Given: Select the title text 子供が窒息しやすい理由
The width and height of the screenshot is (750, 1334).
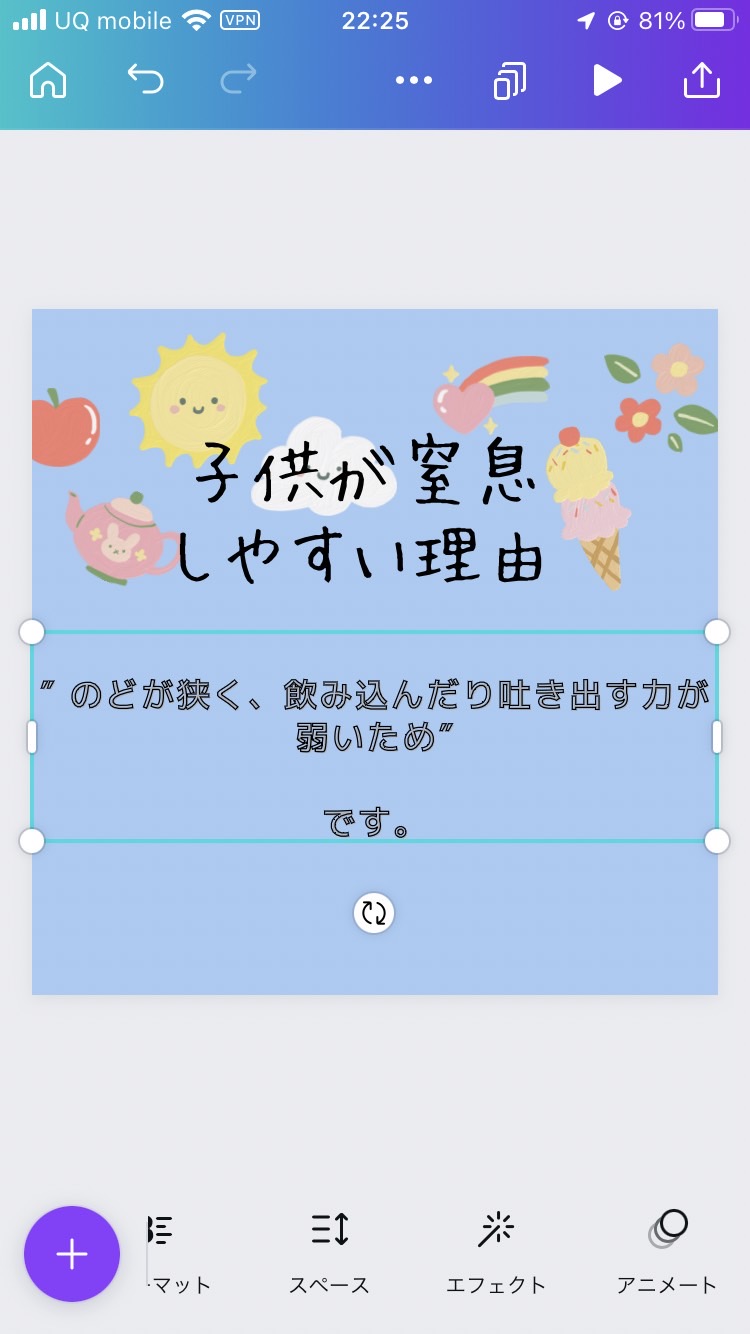Looking at the screenshot, I should pyautogui.click(x=360, y=513).
